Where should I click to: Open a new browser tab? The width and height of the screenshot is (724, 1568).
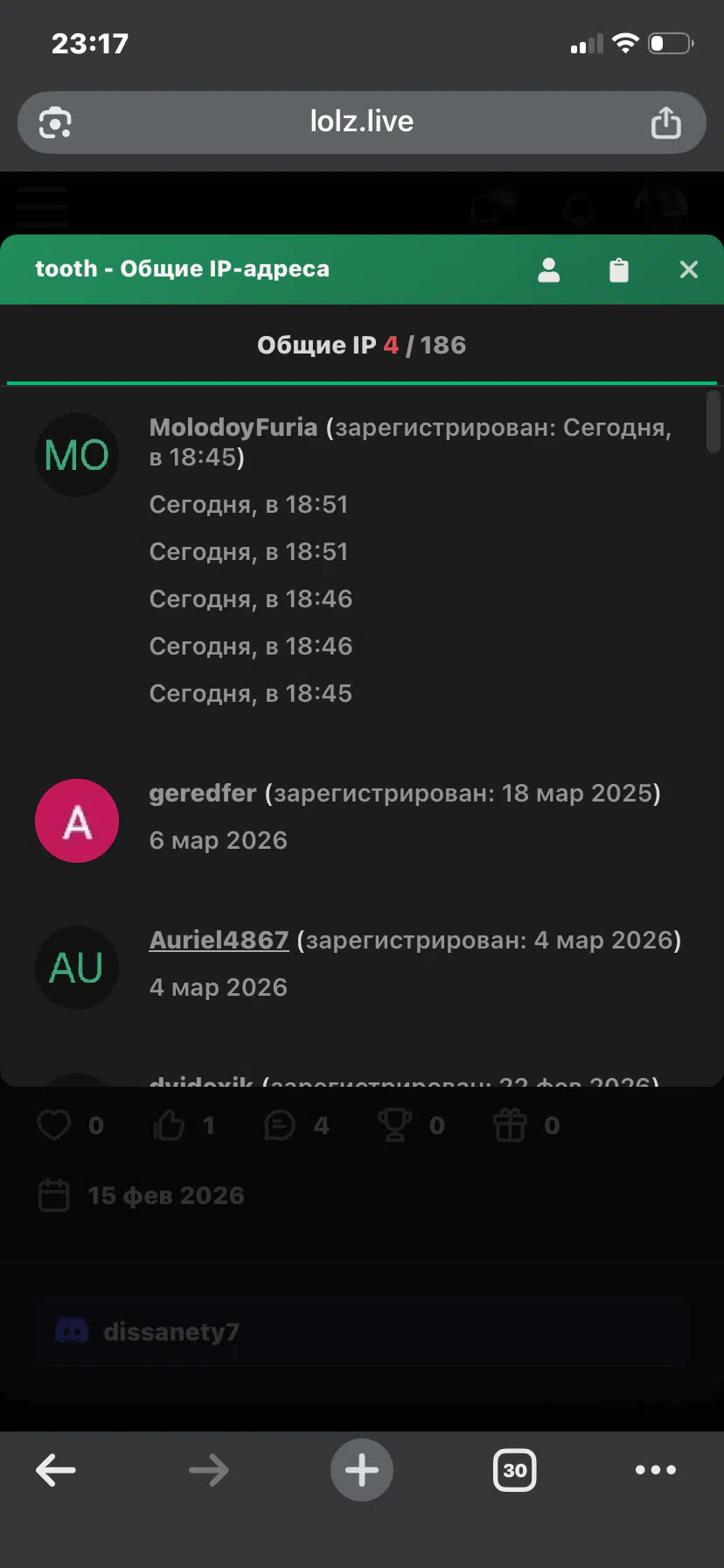pos(362,1470)
